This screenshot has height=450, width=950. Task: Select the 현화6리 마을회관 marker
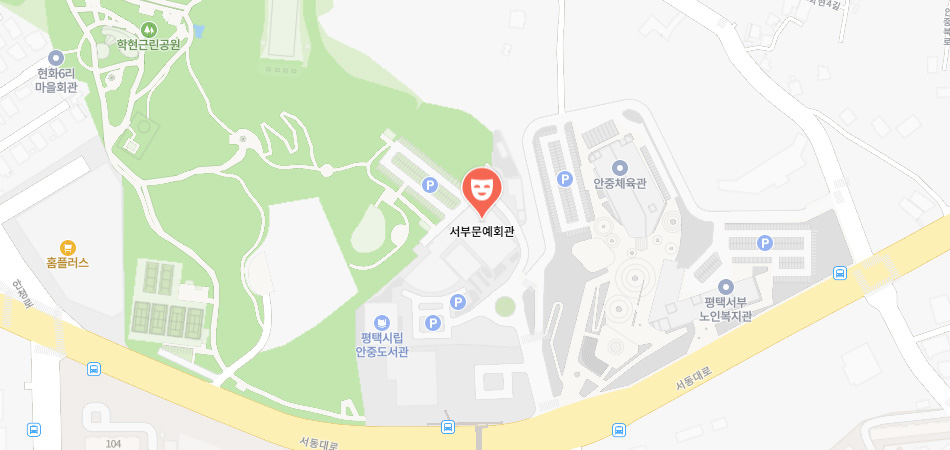[56, 58]
